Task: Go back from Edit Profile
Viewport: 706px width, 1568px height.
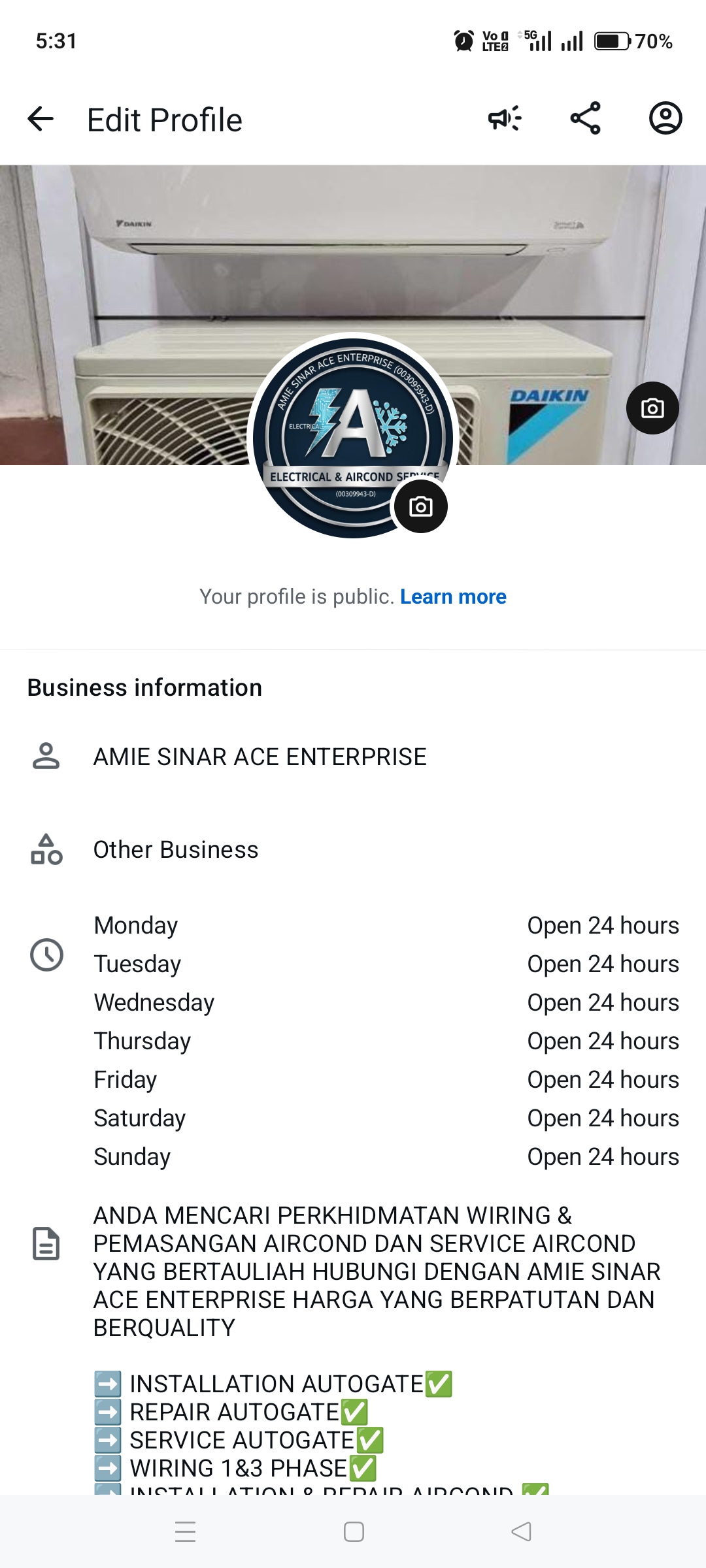Action: point(41,119)
